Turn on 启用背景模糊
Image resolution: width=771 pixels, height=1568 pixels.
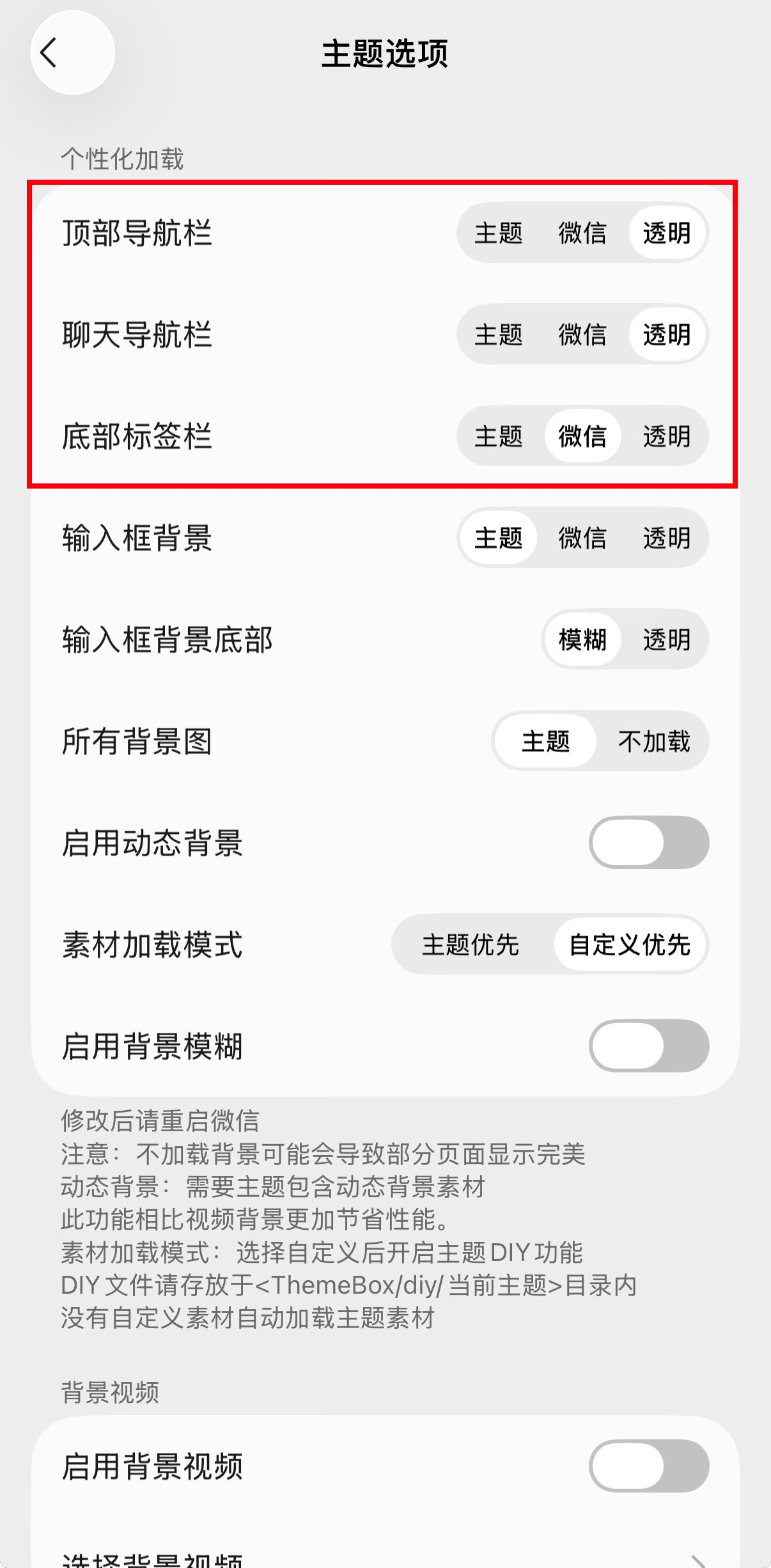pos(649,1046)
